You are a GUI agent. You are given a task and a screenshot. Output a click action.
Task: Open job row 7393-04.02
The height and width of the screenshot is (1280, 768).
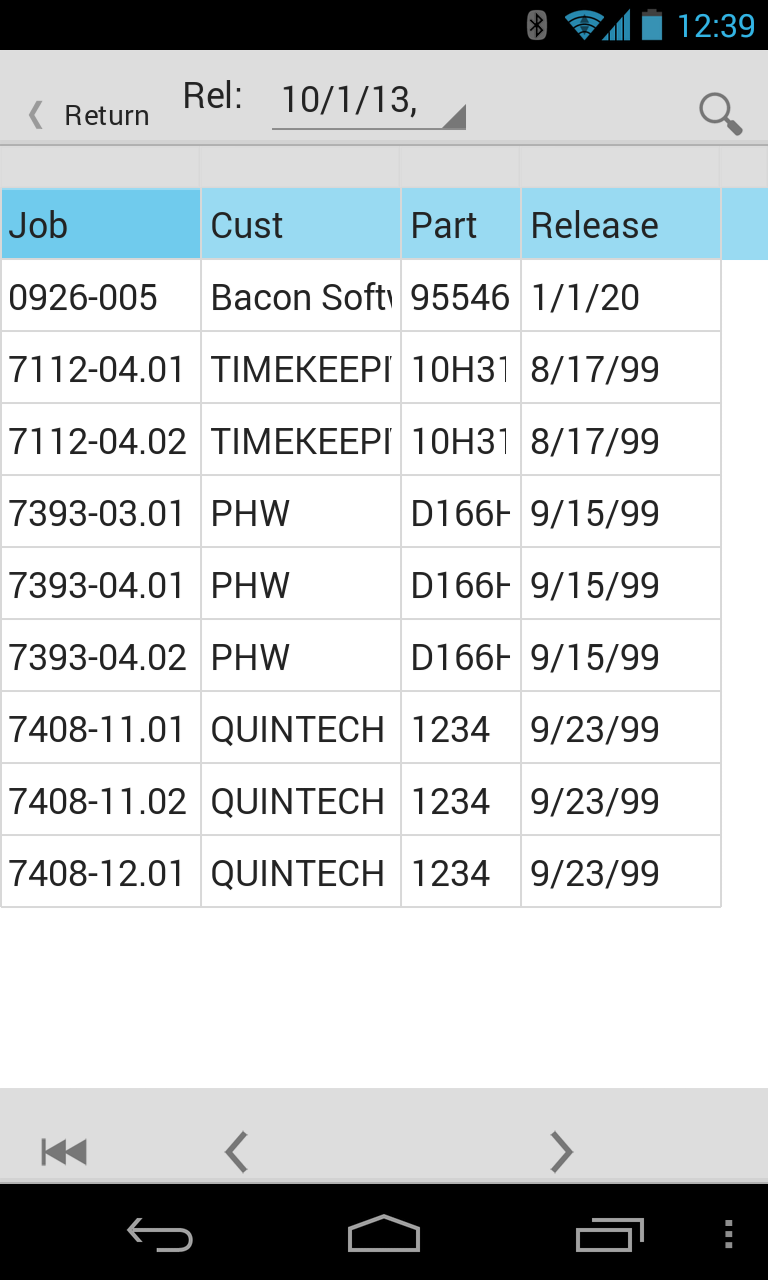click(x=360, y=657)
